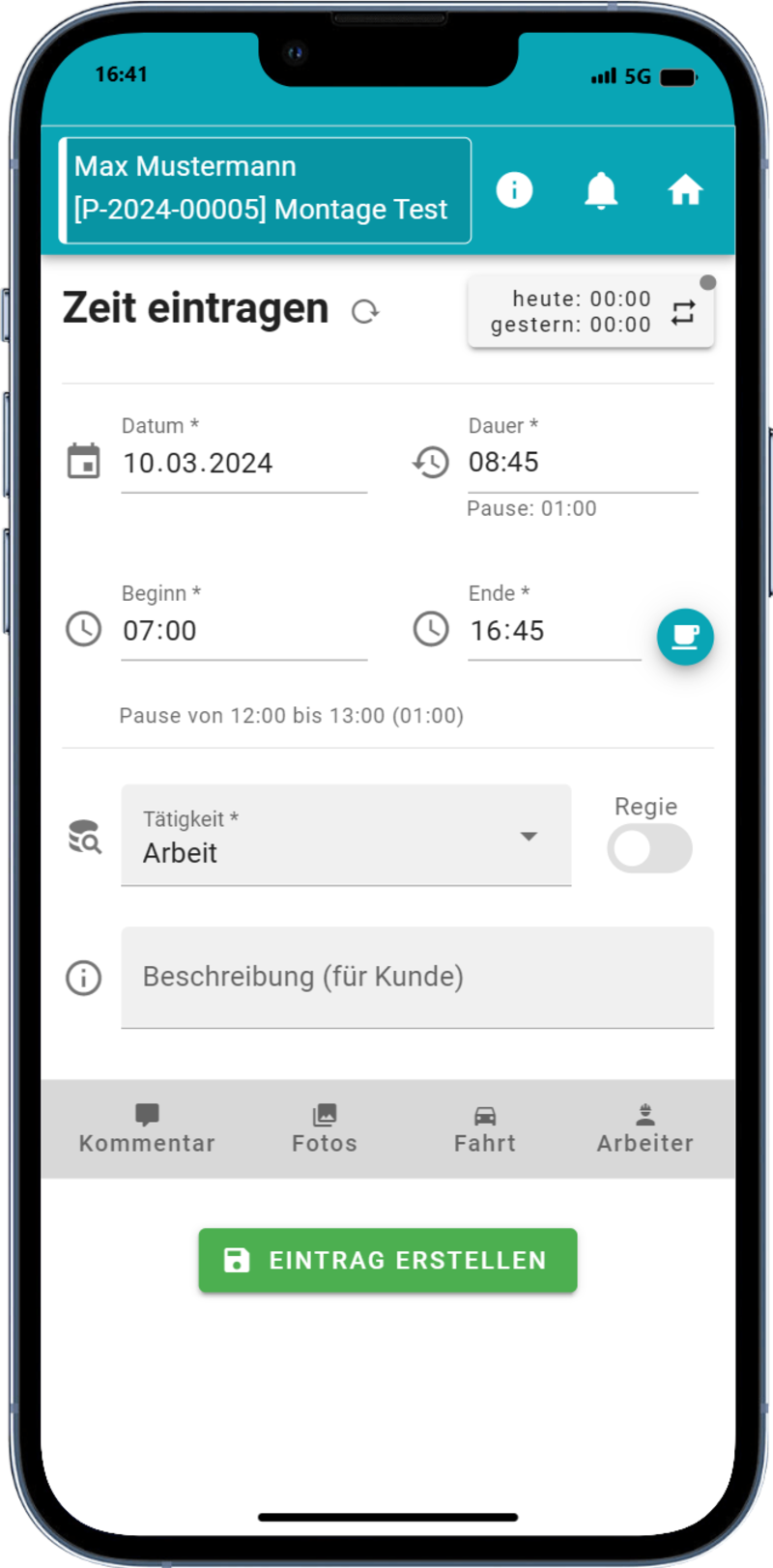Screen dimensions: 773x1568
Task: Change the Dauer value
Action: pyautogui.click(x=582, y=463)
